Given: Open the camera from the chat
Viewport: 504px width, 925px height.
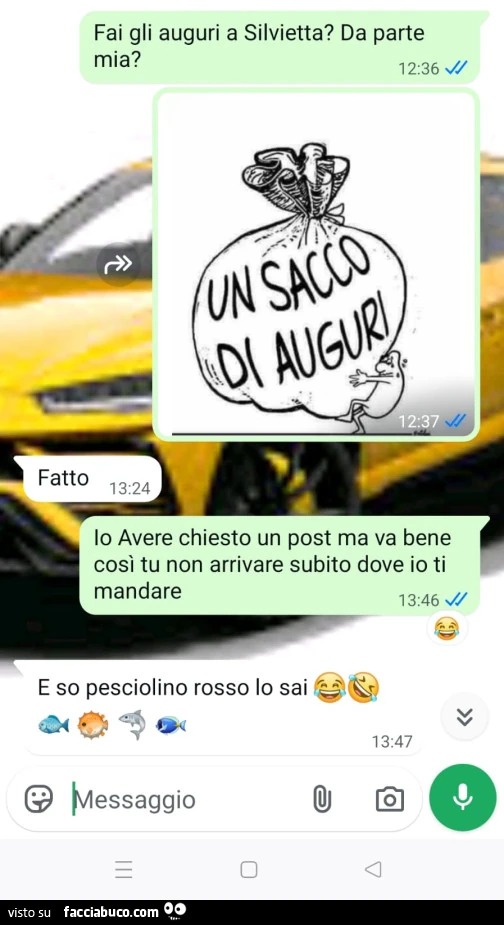Looking at the screenshot, I should coord(390,800).
